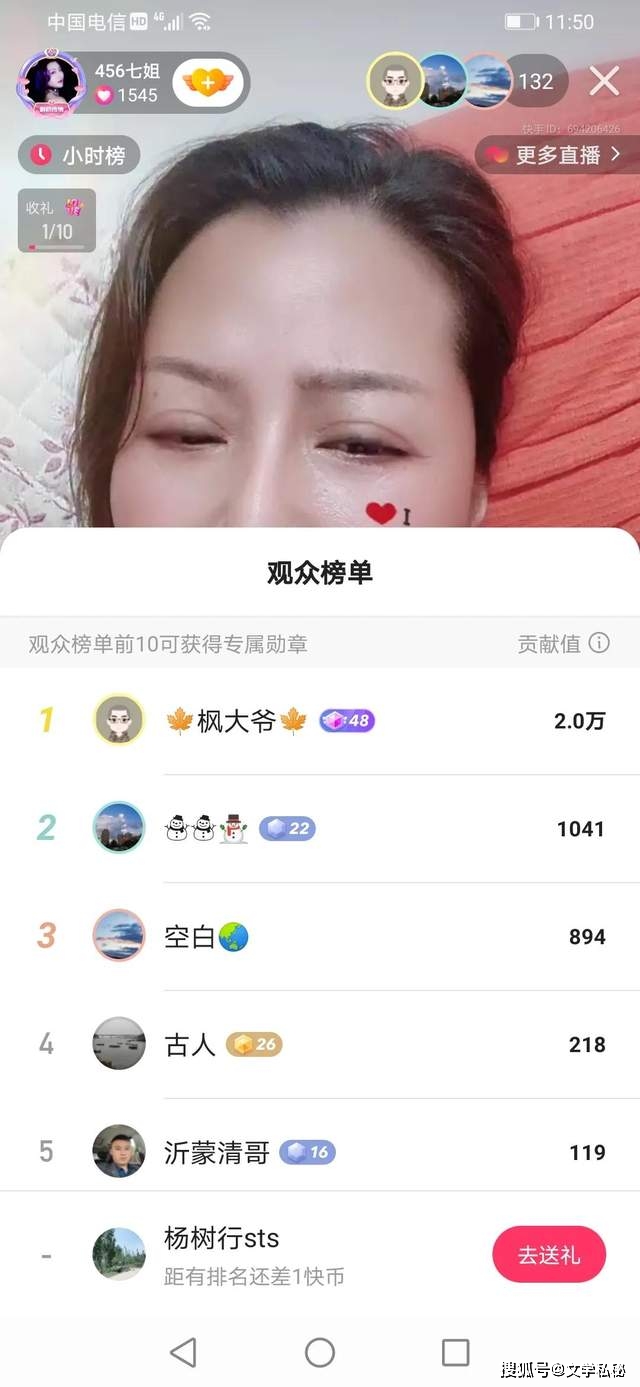Follow 456七姐 with the plus button
Image resolution: width=640 pixels, height=1387 pixels.
tap(208, 82)
